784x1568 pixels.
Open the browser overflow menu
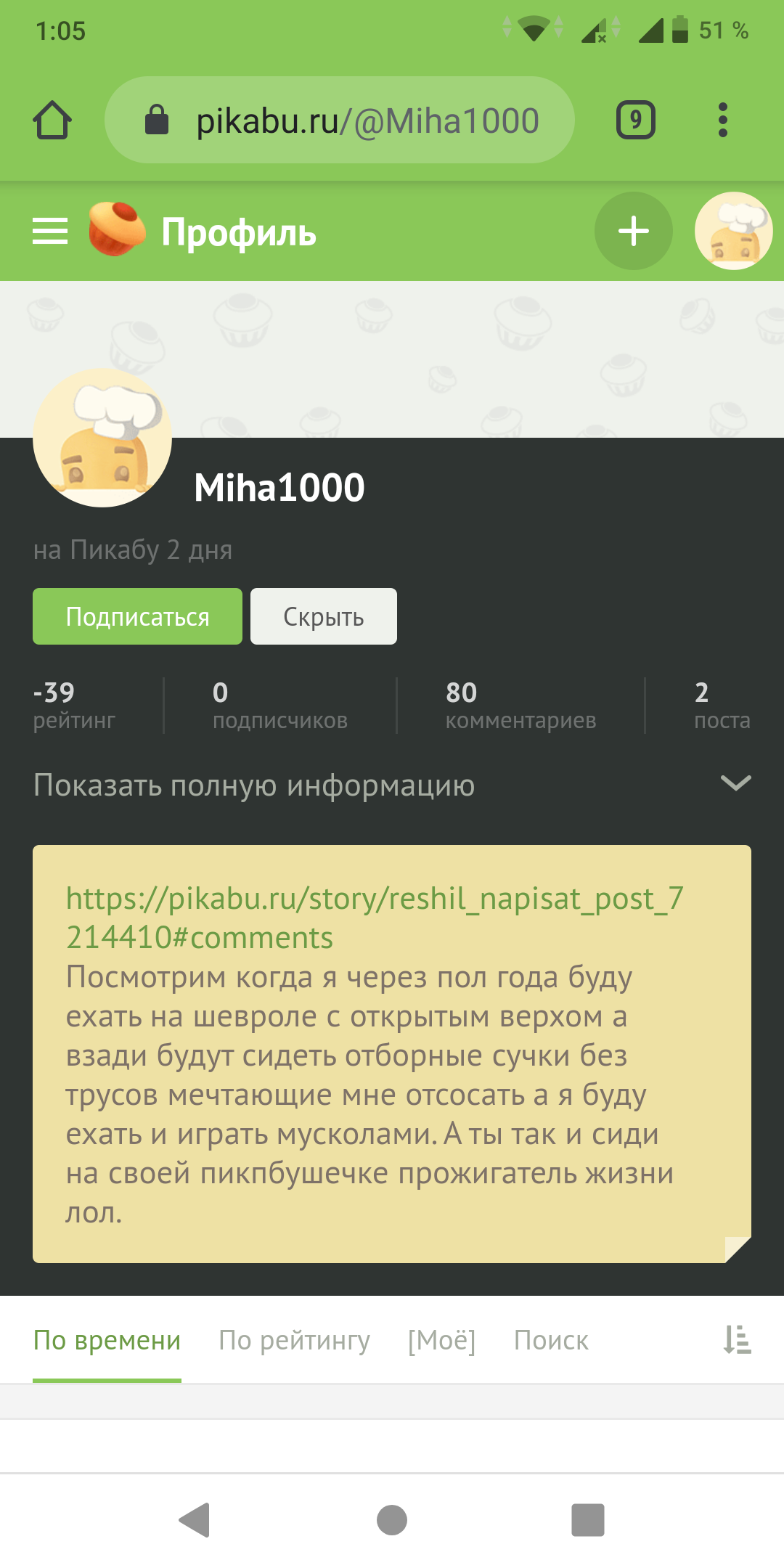[x=722, y=121]
